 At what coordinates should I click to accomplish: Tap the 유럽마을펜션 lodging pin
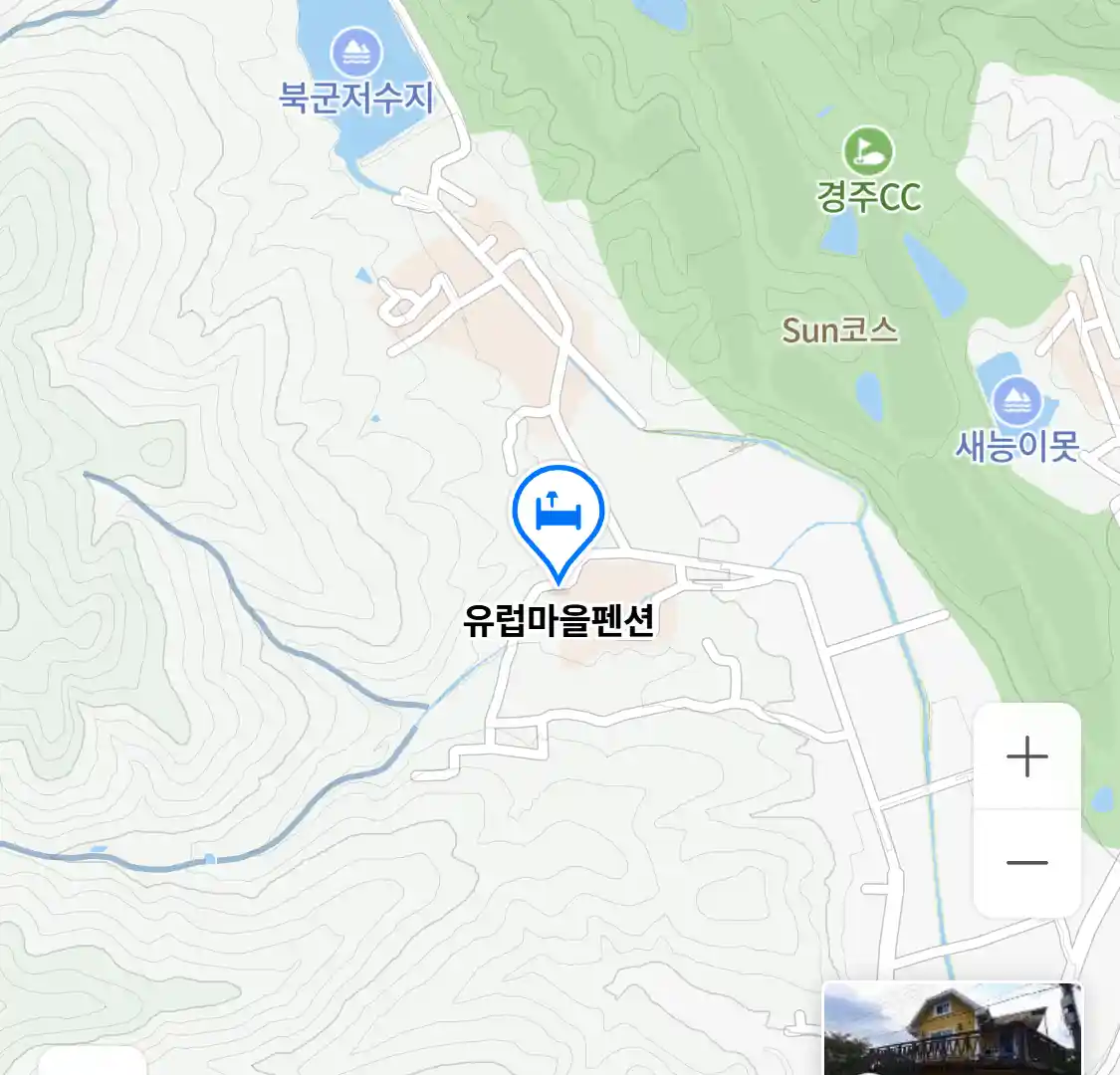coord(559,515)
